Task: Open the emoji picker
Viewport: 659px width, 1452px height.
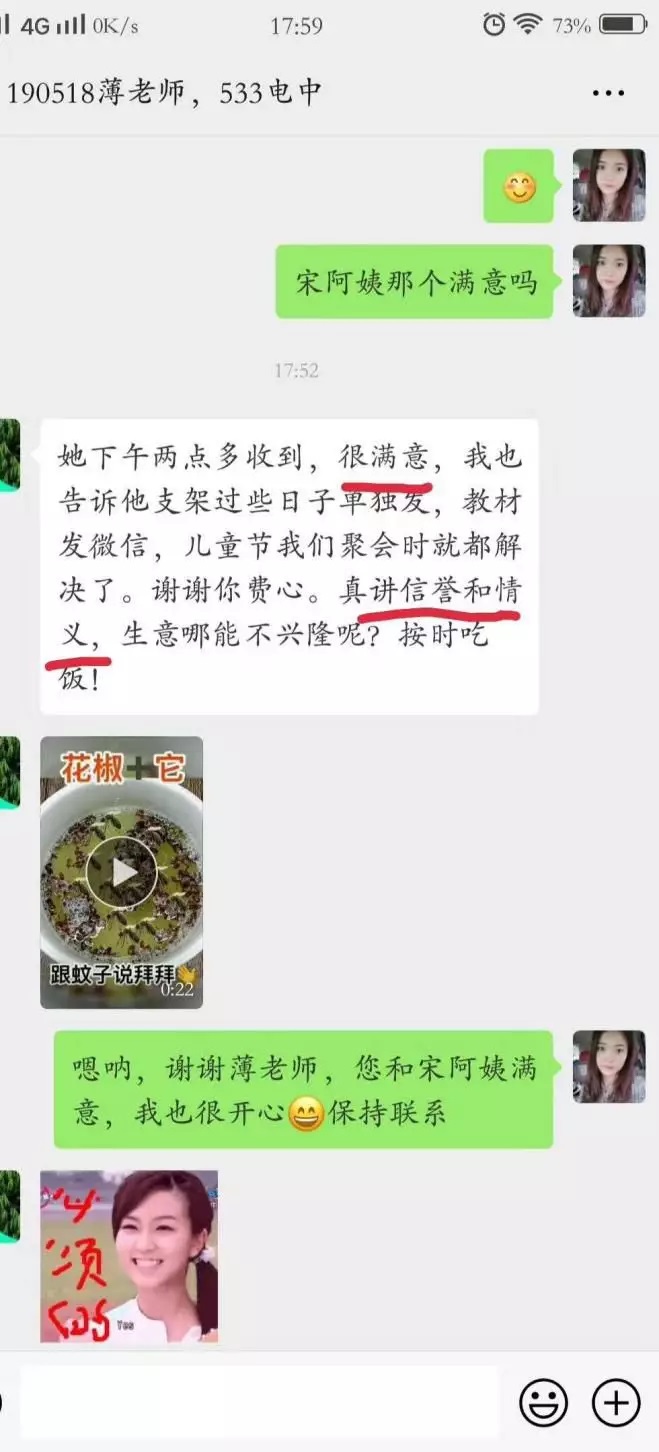Action: (x=543, y=1402)
